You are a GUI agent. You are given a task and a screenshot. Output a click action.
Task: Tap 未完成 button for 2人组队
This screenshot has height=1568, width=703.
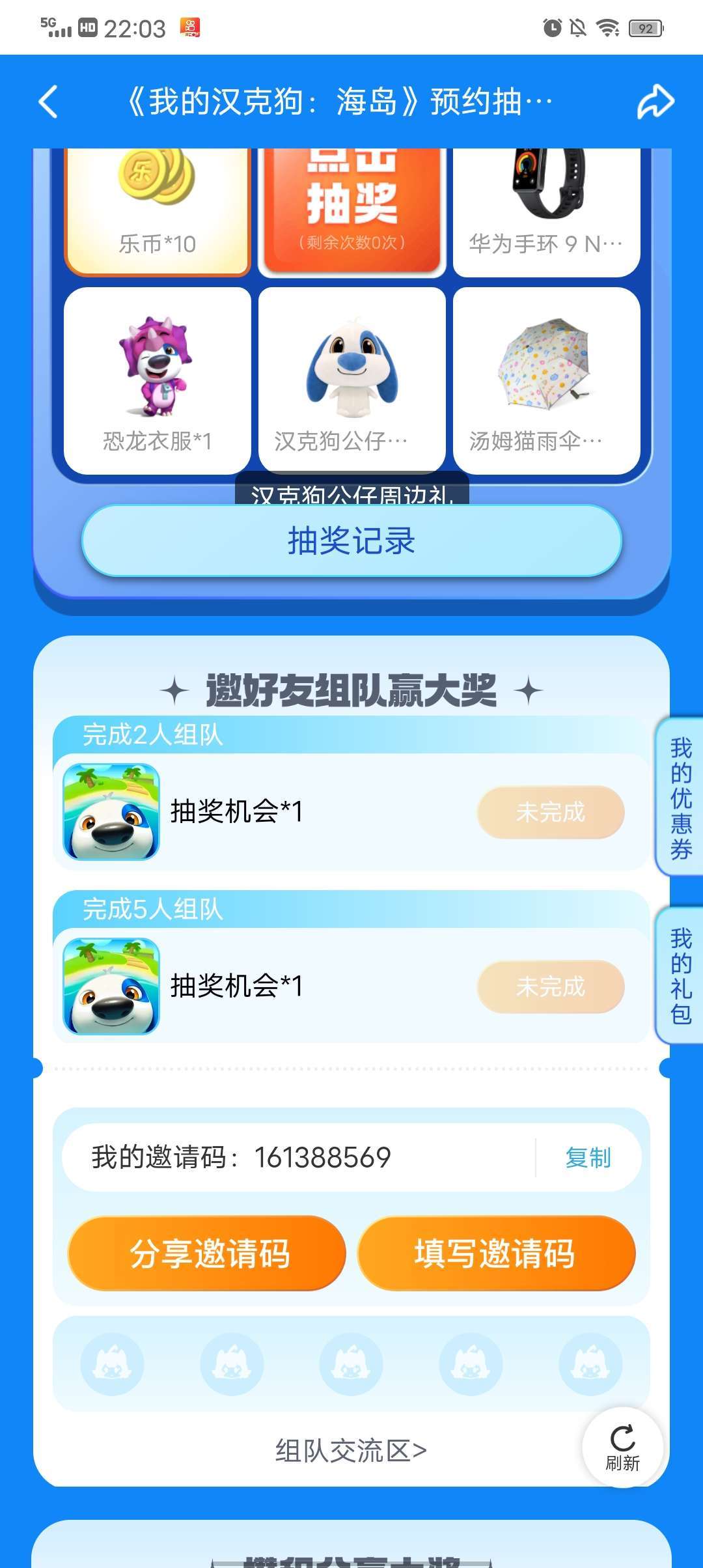(x=551, y=812)
